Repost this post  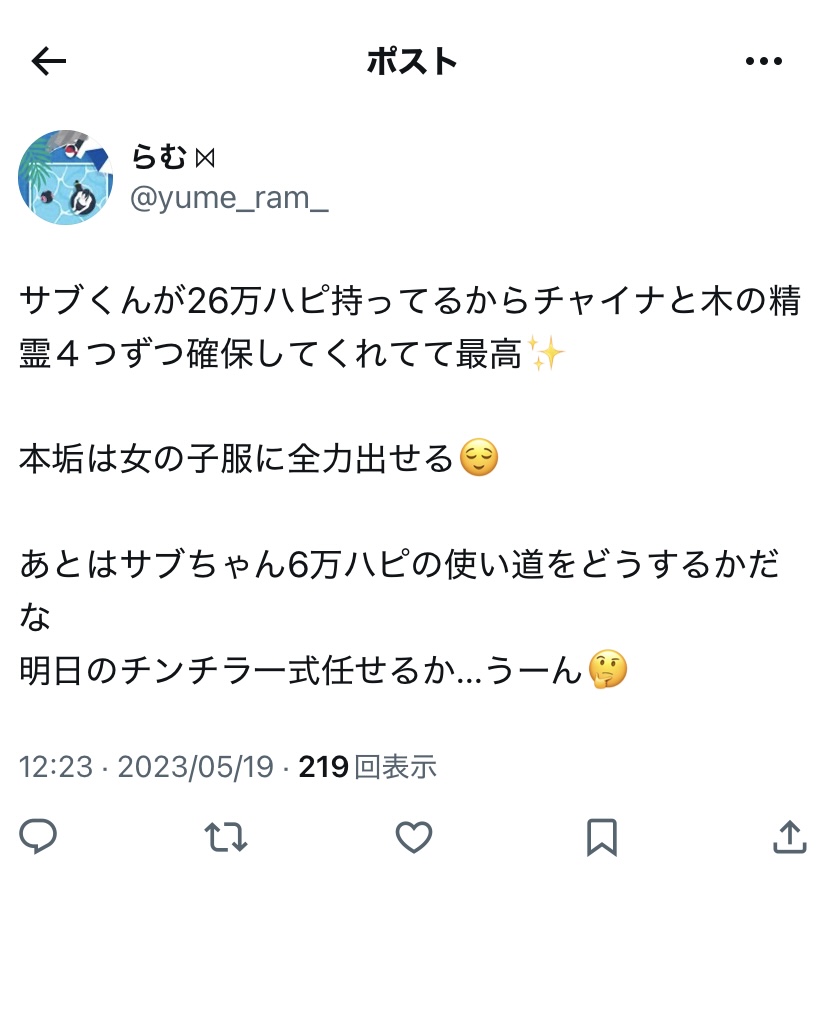coord(225,836)
